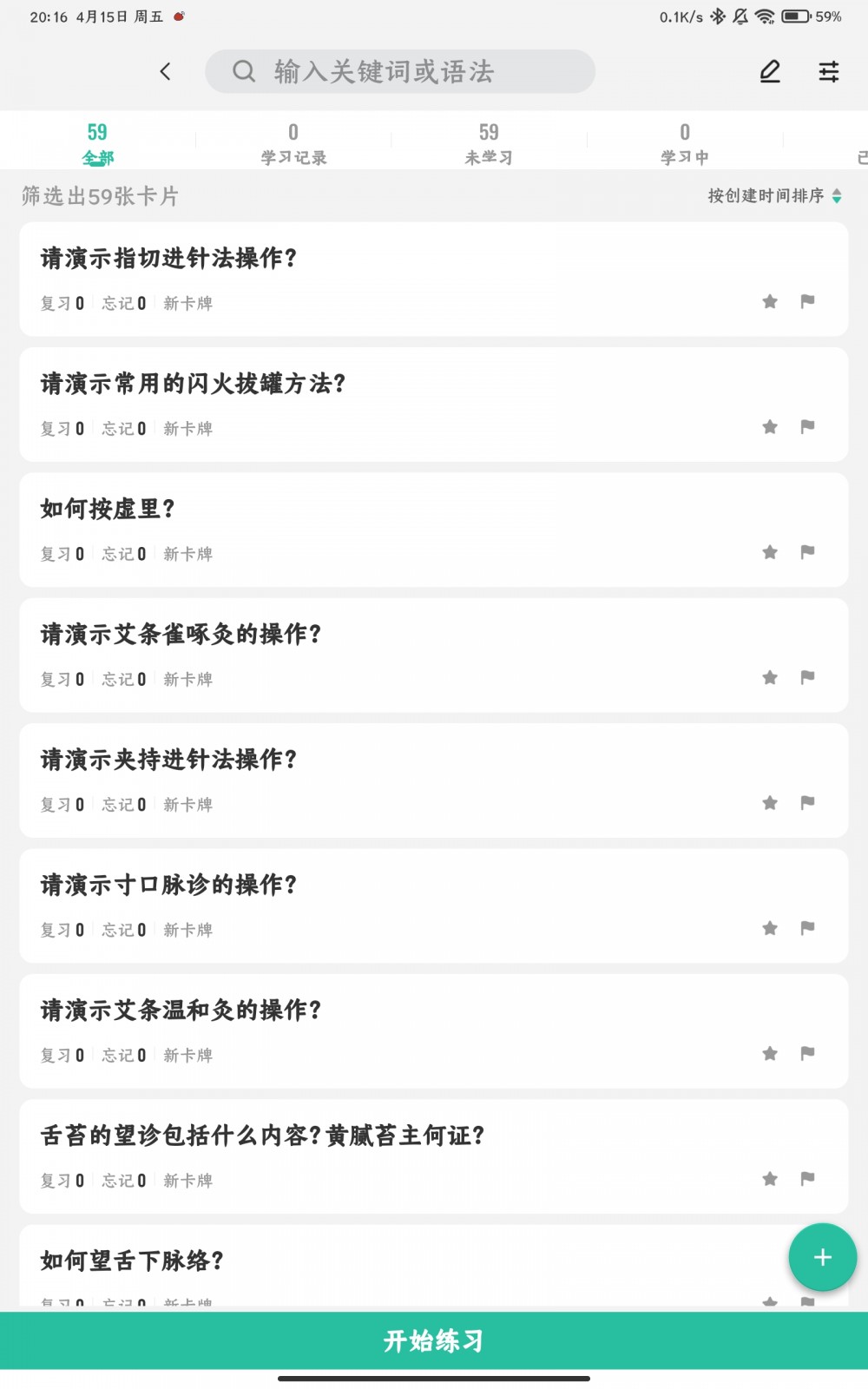Flag the card 请演示寸口脉诊的操作?
The image size is (868, 1389).
807,928
